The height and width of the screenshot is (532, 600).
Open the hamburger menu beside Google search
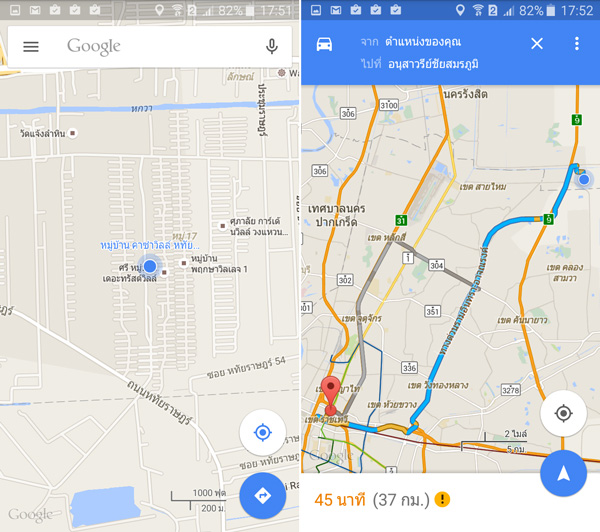click(x=31, y=47)
